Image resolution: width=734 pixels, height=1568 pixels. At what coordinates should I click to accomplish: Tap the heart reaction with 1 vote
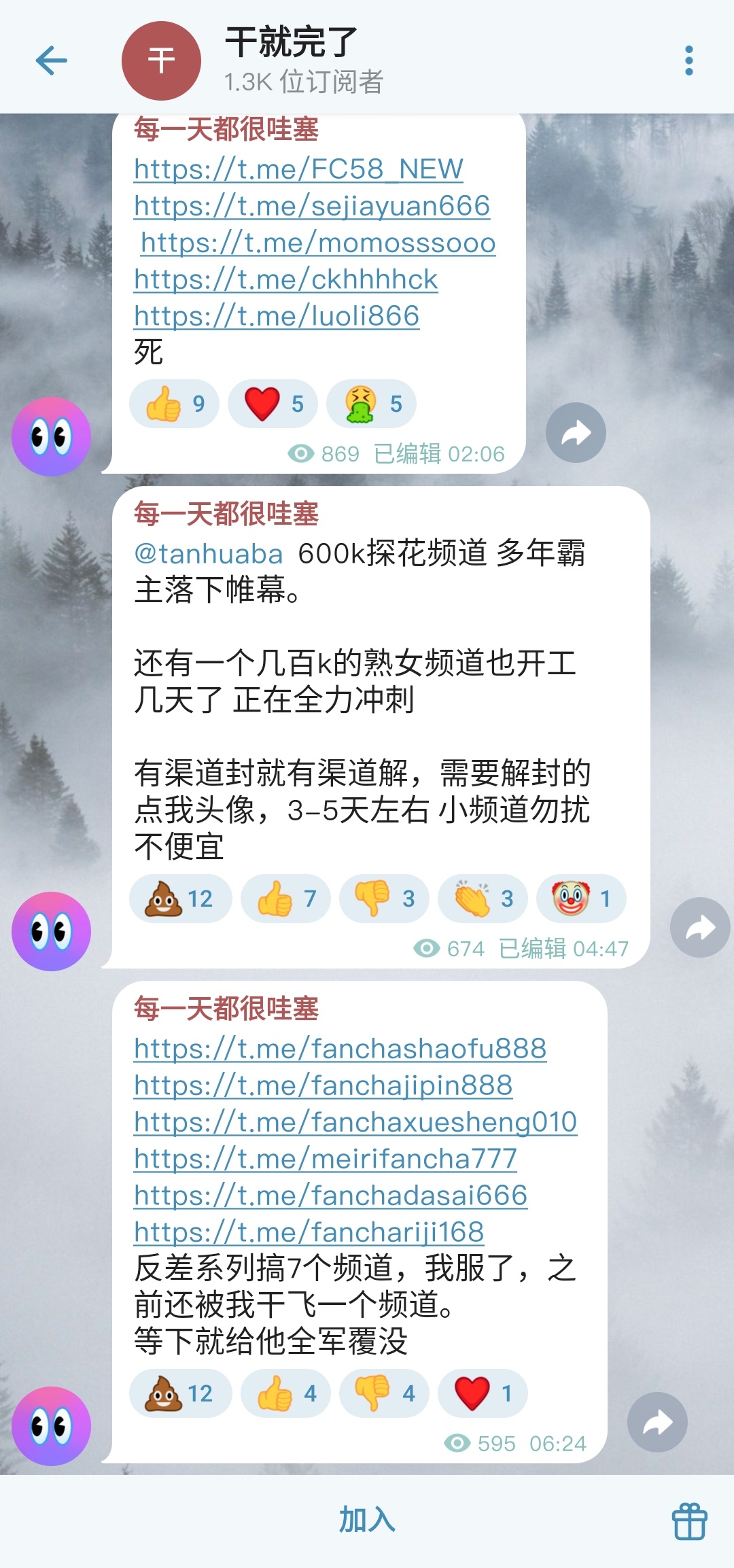tap(483, 1393)
